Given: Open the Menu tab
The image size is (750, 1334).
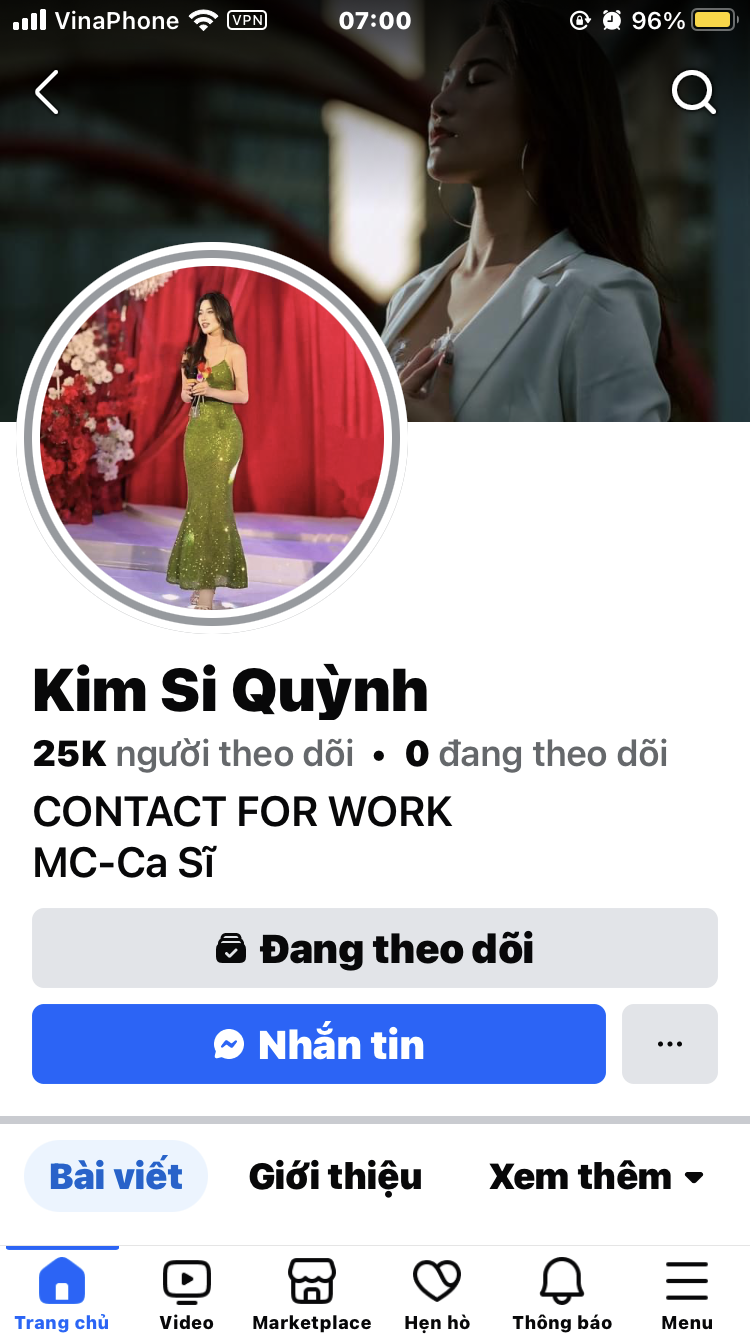Looking at the screenshot, I should (x=687, y=1294).
